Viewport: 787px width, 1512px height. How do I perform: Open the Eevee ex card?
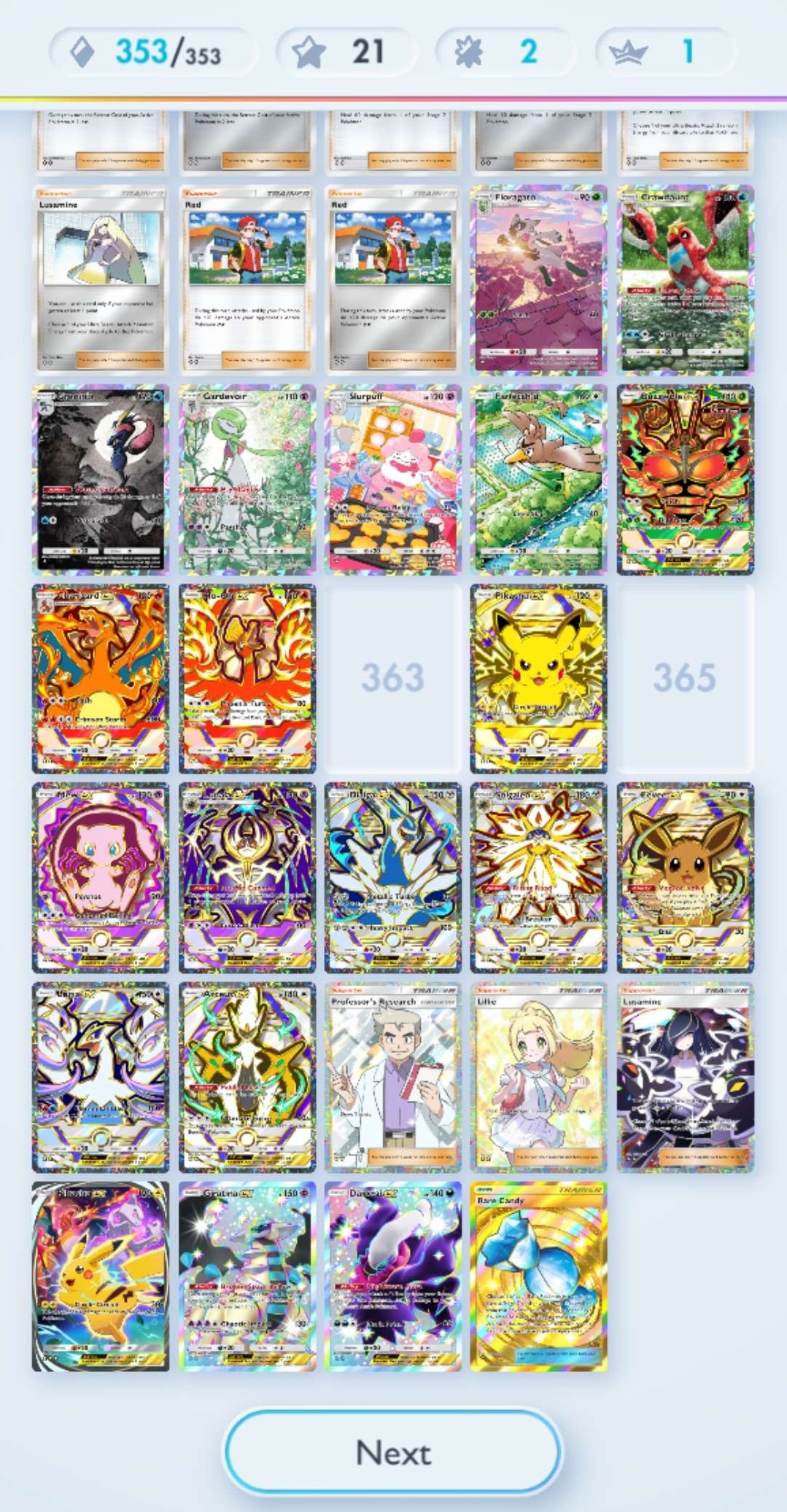point(684,878)
